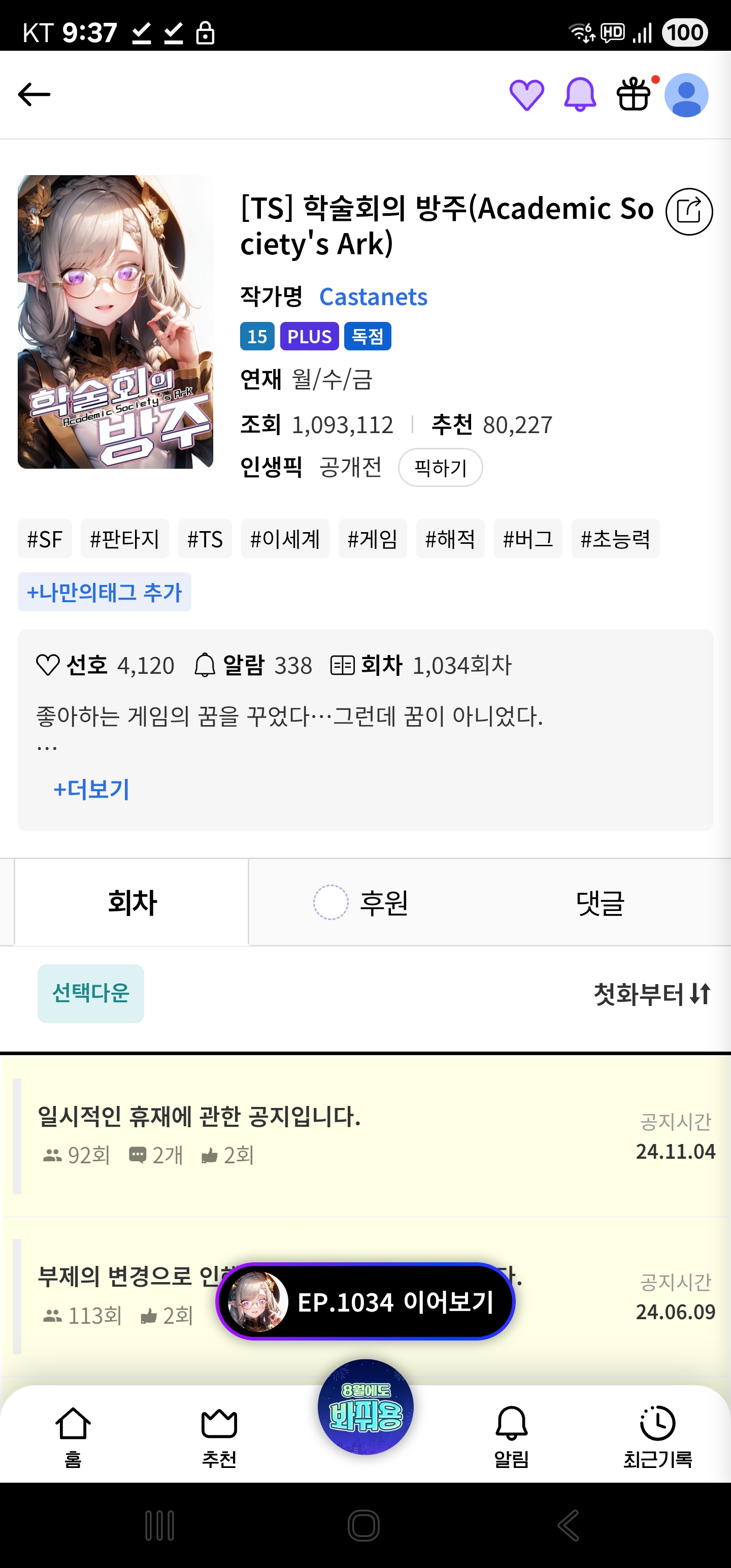This screenshot has height=1568, width=731.
Task: Expand the synopsis with +더보기
Action: (x=92, y=790)
